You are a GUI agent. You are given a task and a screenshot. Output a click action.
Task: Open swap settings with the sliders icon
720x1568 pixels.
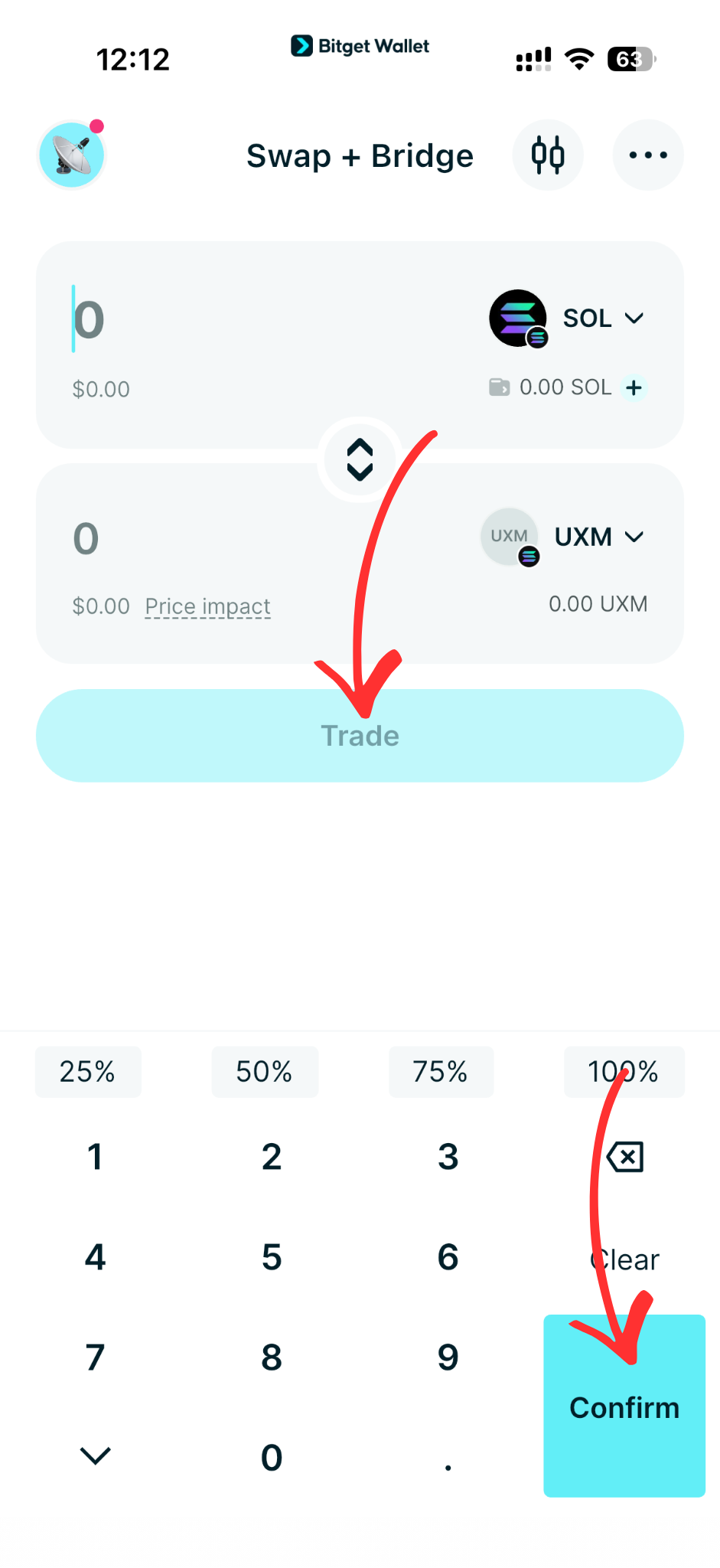548,155
